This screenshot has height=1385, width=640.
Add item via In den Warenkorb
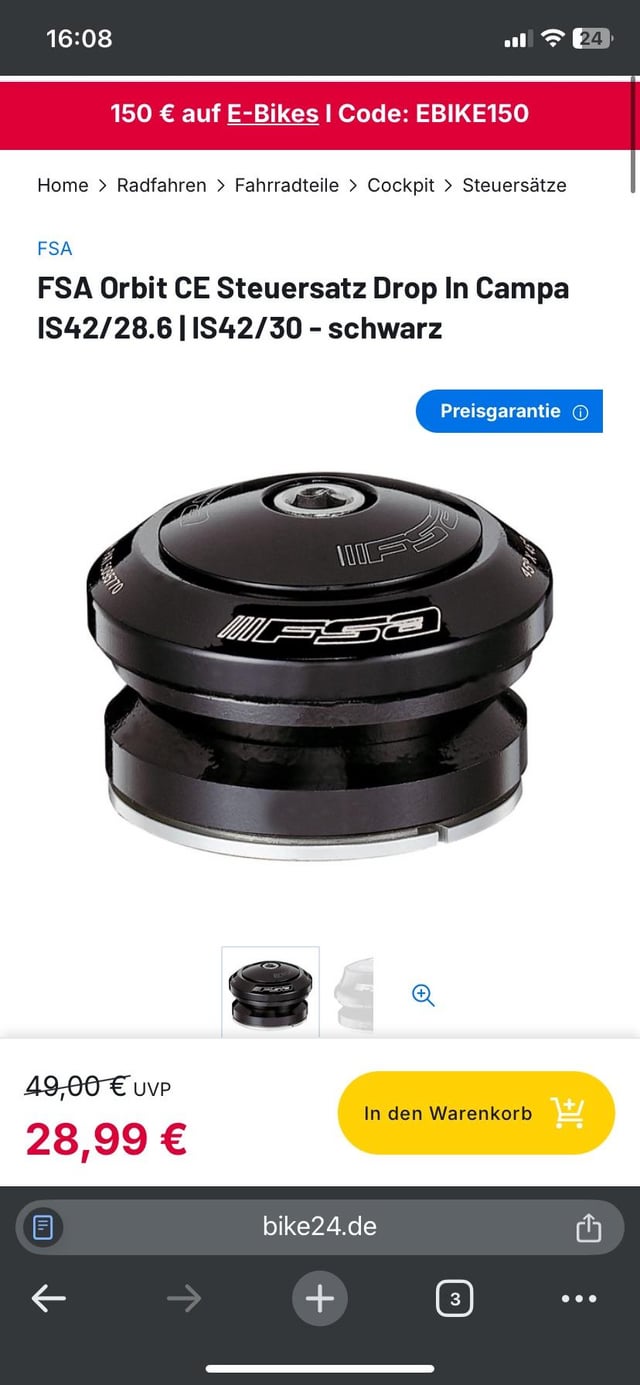[475, 1113]
